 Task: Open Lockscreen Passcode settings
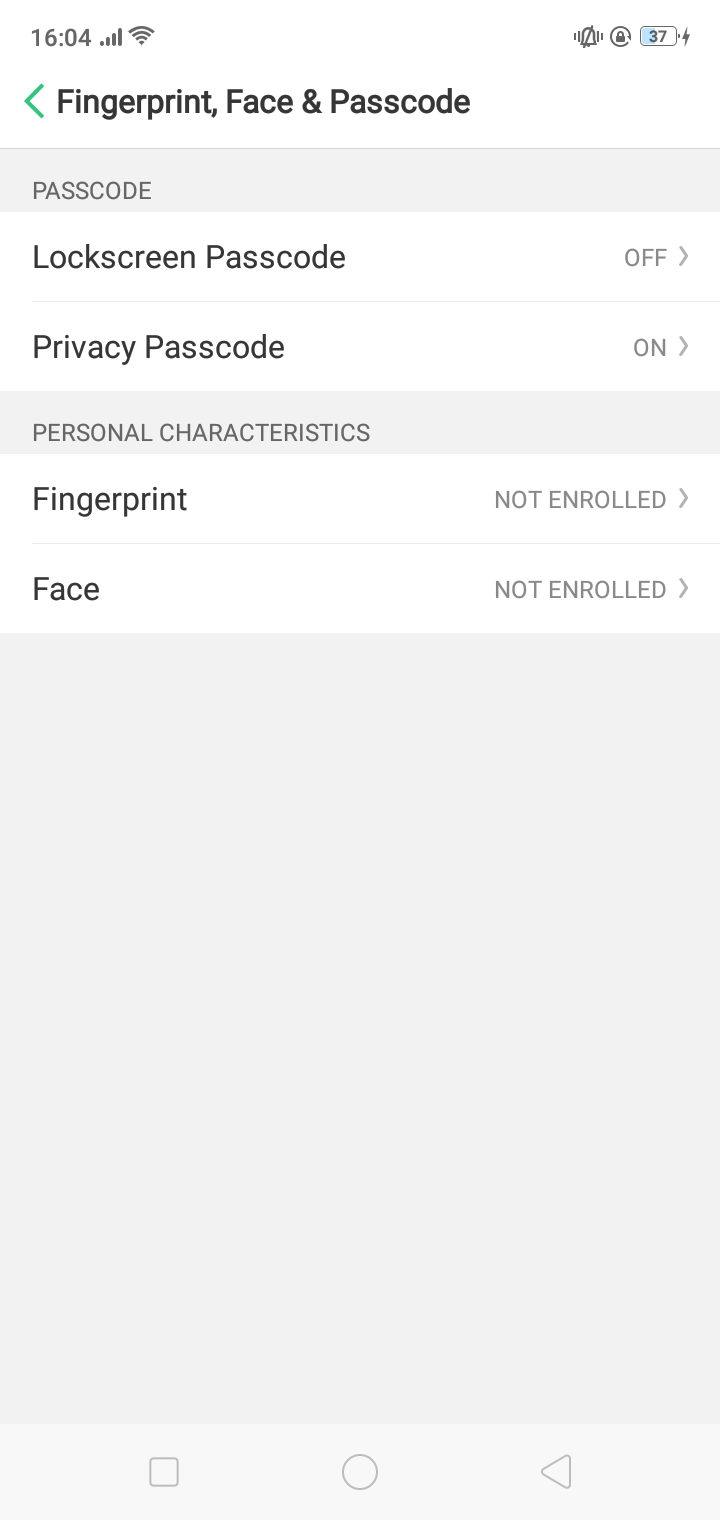tap(360, 257)
